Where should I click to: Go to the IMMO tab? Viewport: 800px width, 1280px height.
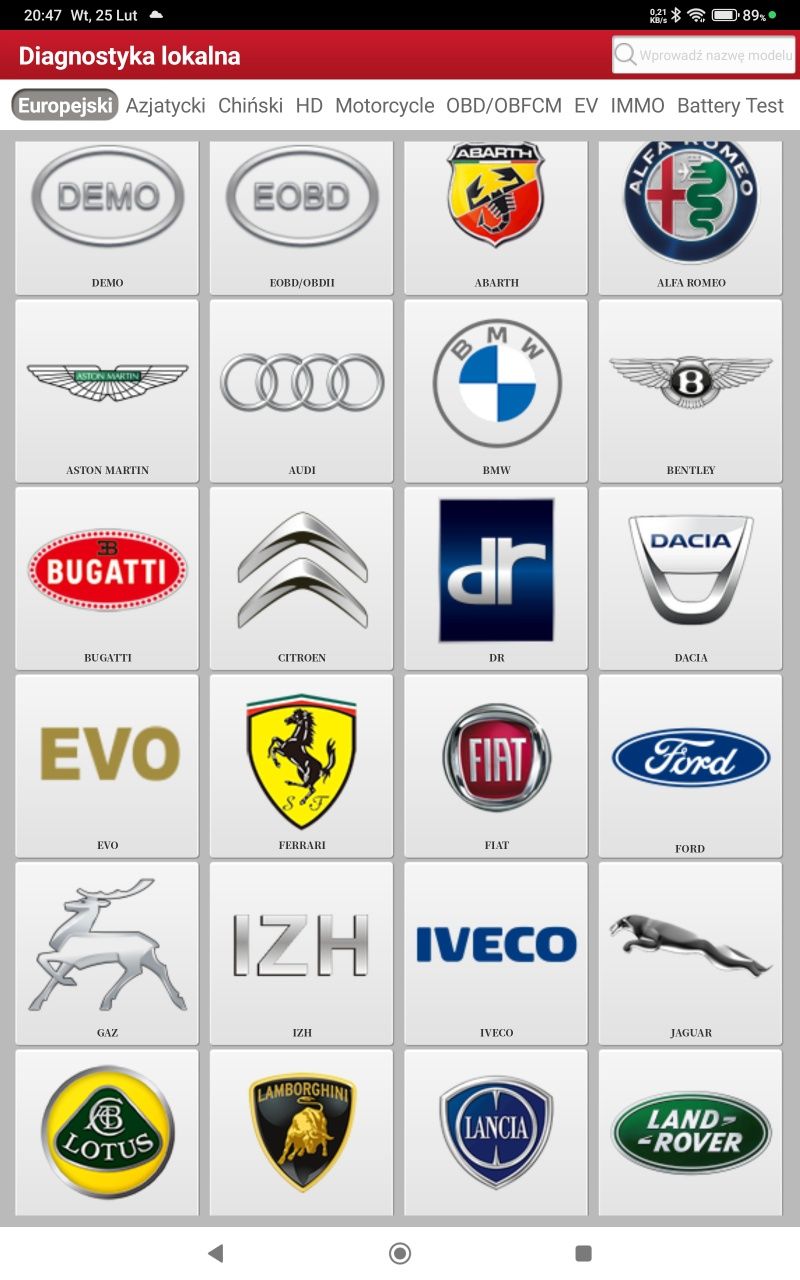tap(637, 105)
